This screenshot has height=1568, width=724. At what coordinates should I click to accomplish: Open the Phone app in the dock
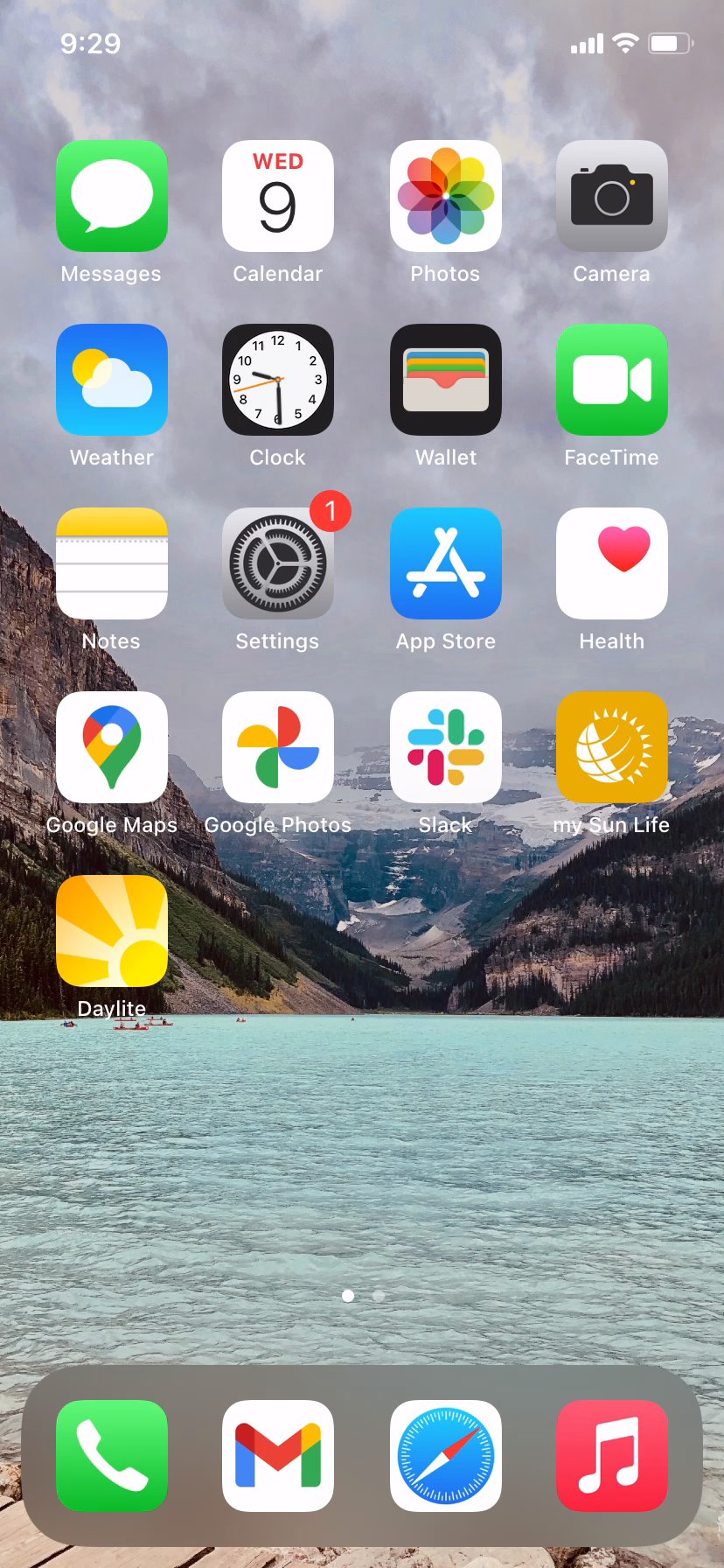(112, 1456)
